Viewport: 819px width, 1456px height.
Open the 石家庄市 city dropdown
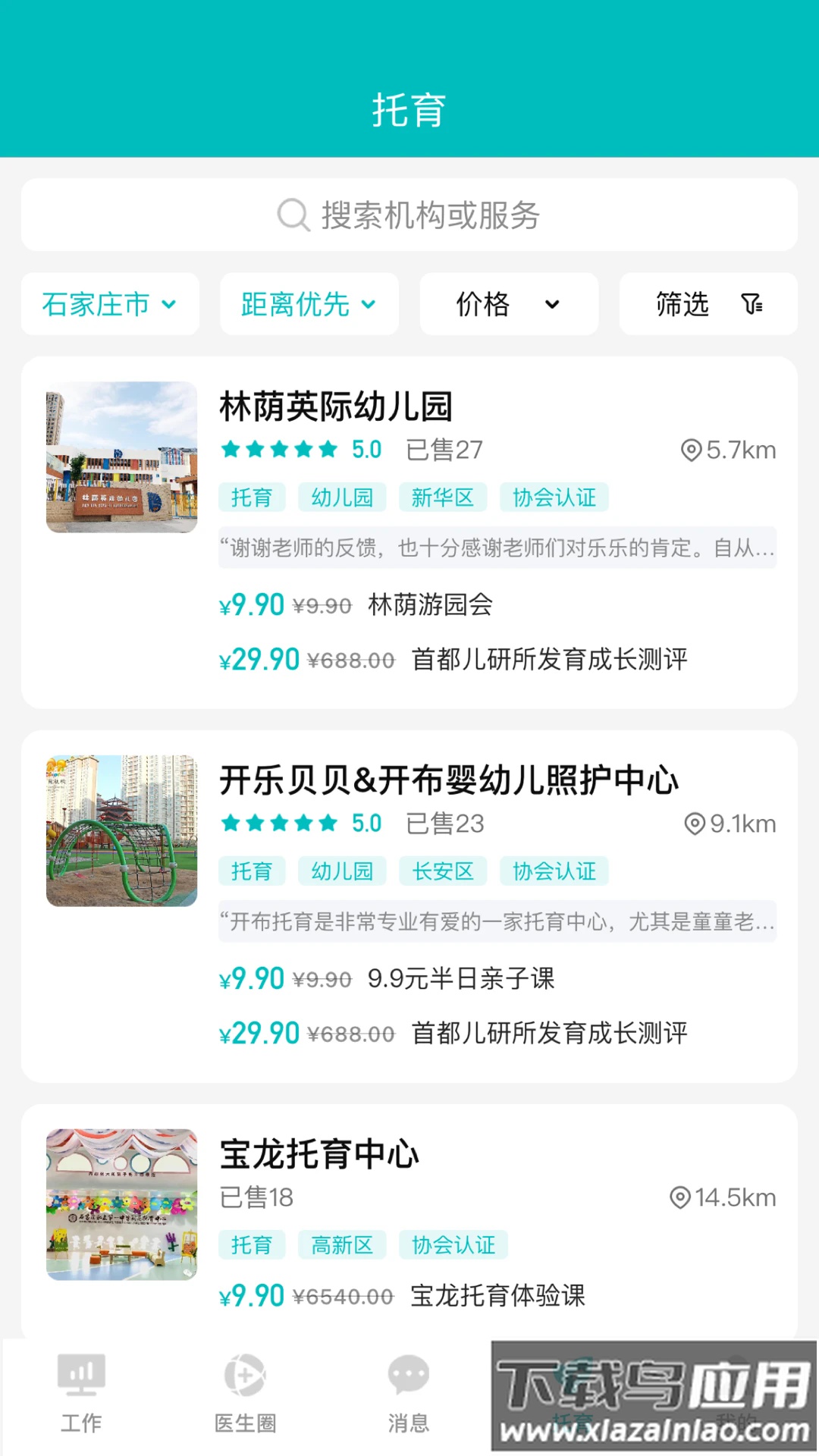[109, 304]
